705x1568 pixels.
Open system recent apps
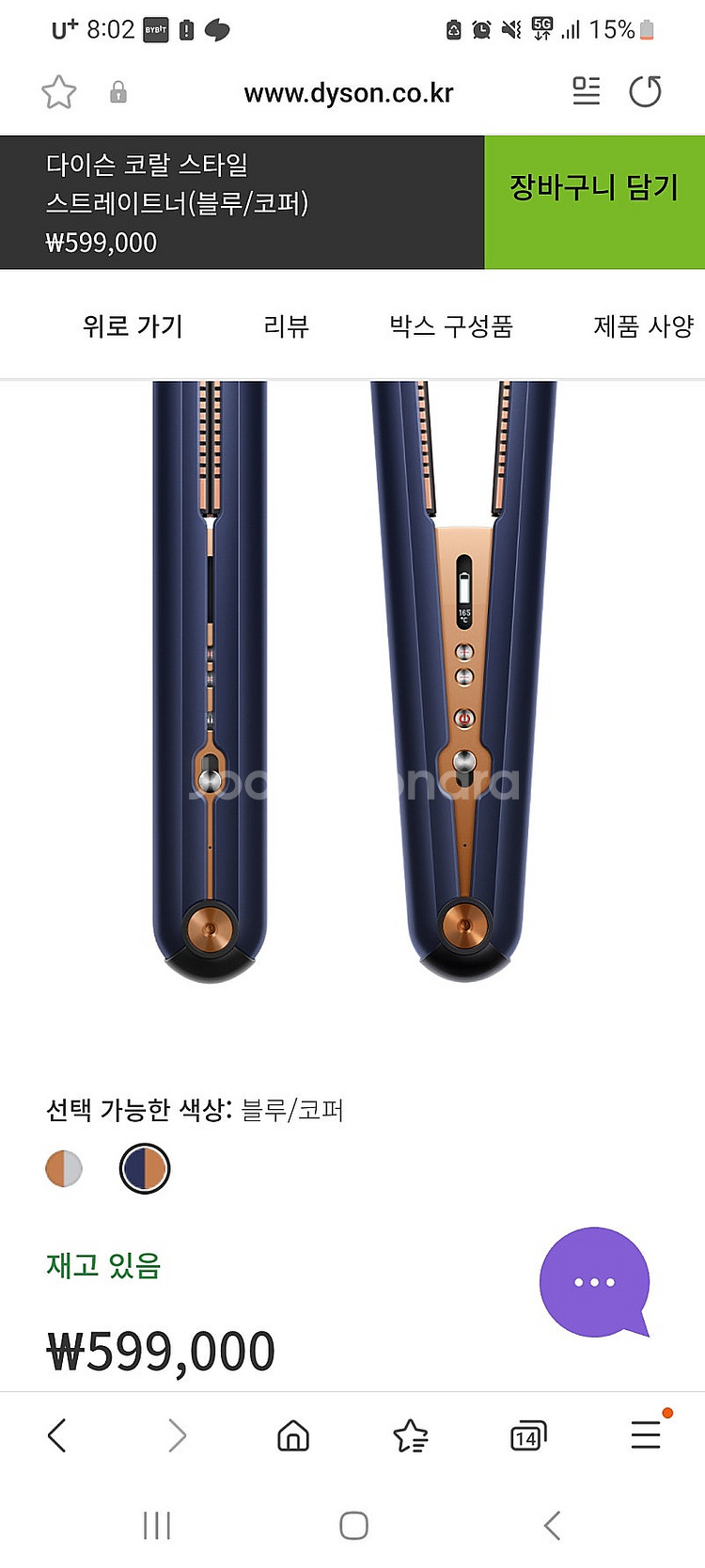157,1525
